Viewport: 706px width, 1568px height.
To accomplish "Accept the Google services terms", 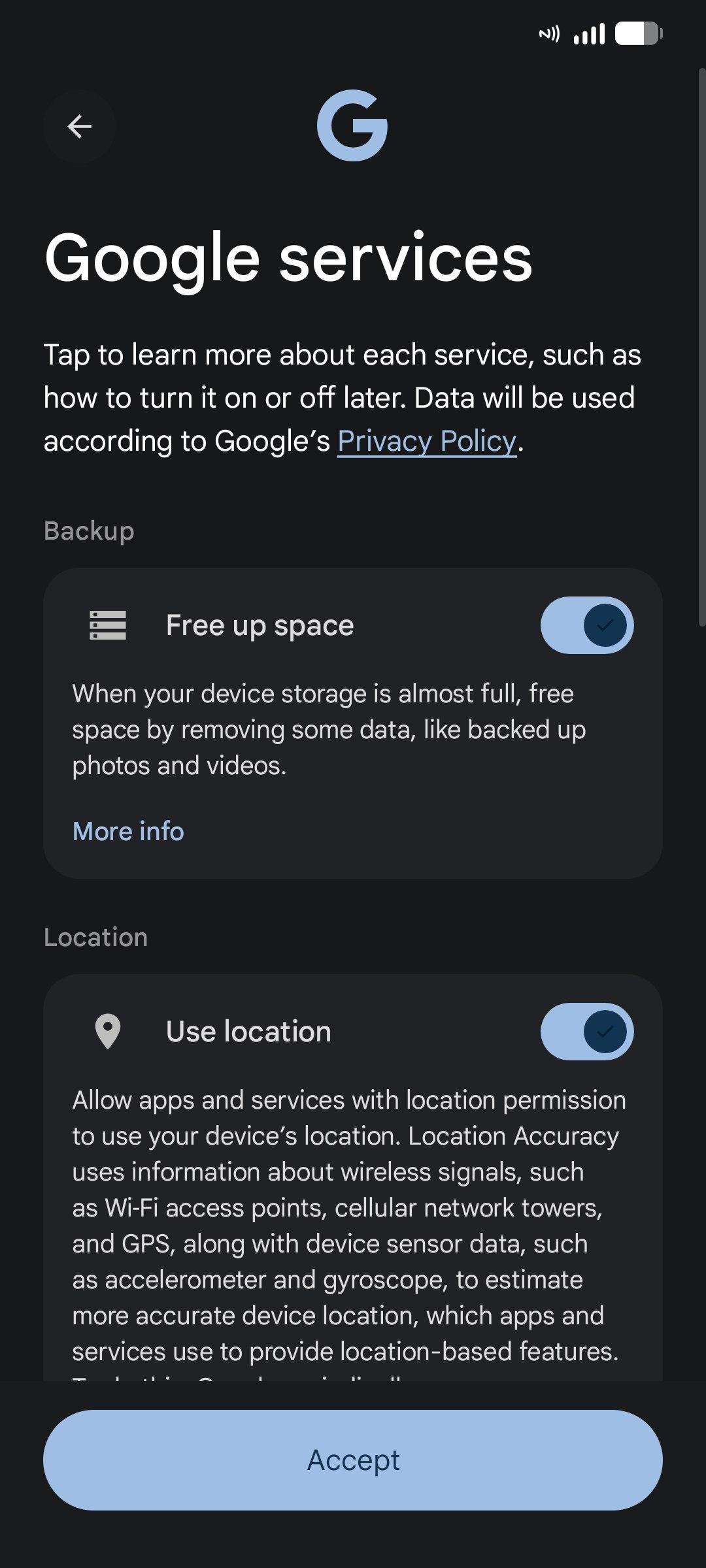I will click(353, 1460).
